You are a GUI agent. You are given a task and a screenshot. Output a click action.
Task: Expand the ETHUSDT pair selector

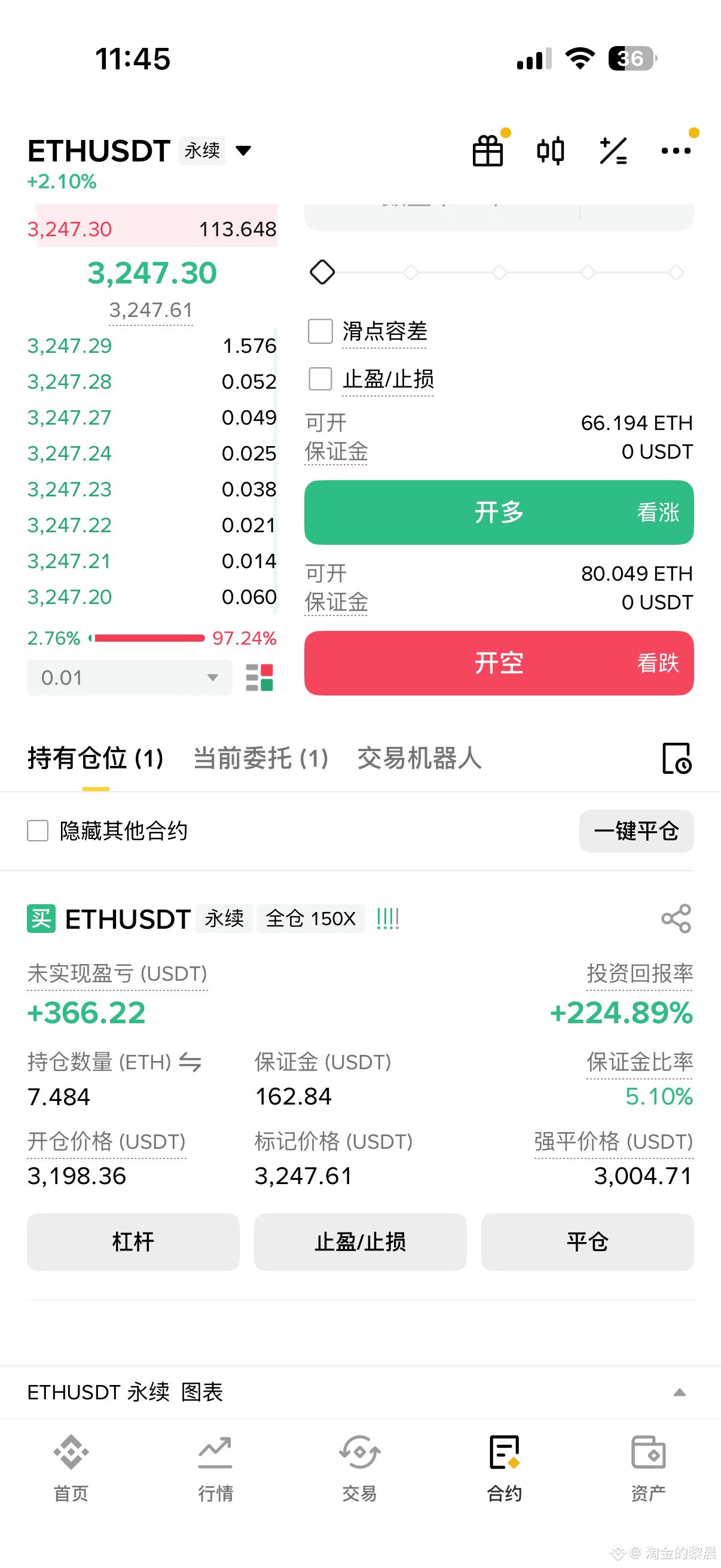pyautogui.click(x=243, y=150)
